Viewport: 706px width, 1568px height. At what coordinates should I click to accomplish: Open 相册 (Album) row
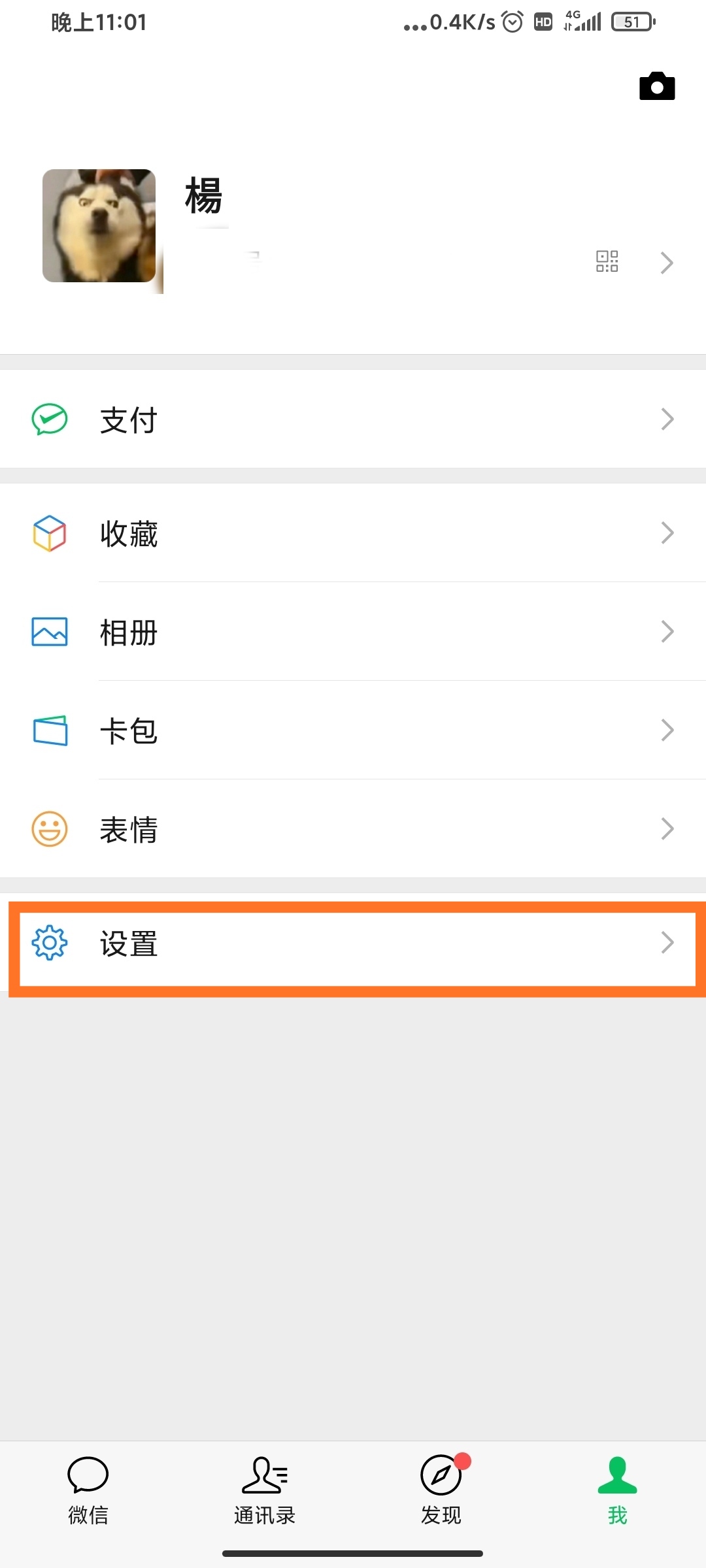pos(353,632)
